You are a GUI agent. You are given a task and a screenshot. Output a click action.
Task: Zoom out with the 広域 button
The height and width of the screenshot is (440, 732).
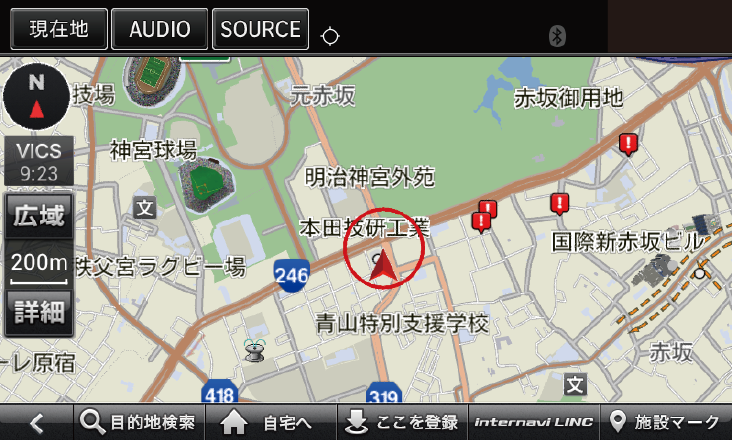(x=38, y=215)
